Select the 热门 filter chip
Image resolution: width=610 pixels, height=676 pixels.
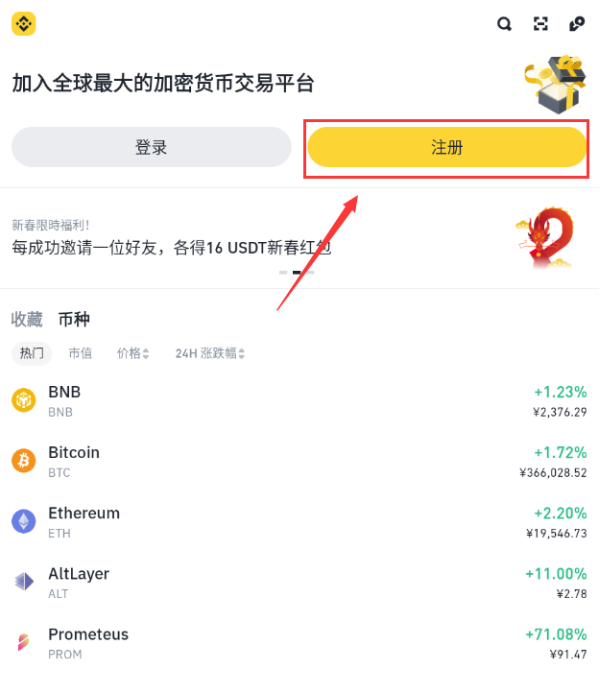tap(33, 353)
